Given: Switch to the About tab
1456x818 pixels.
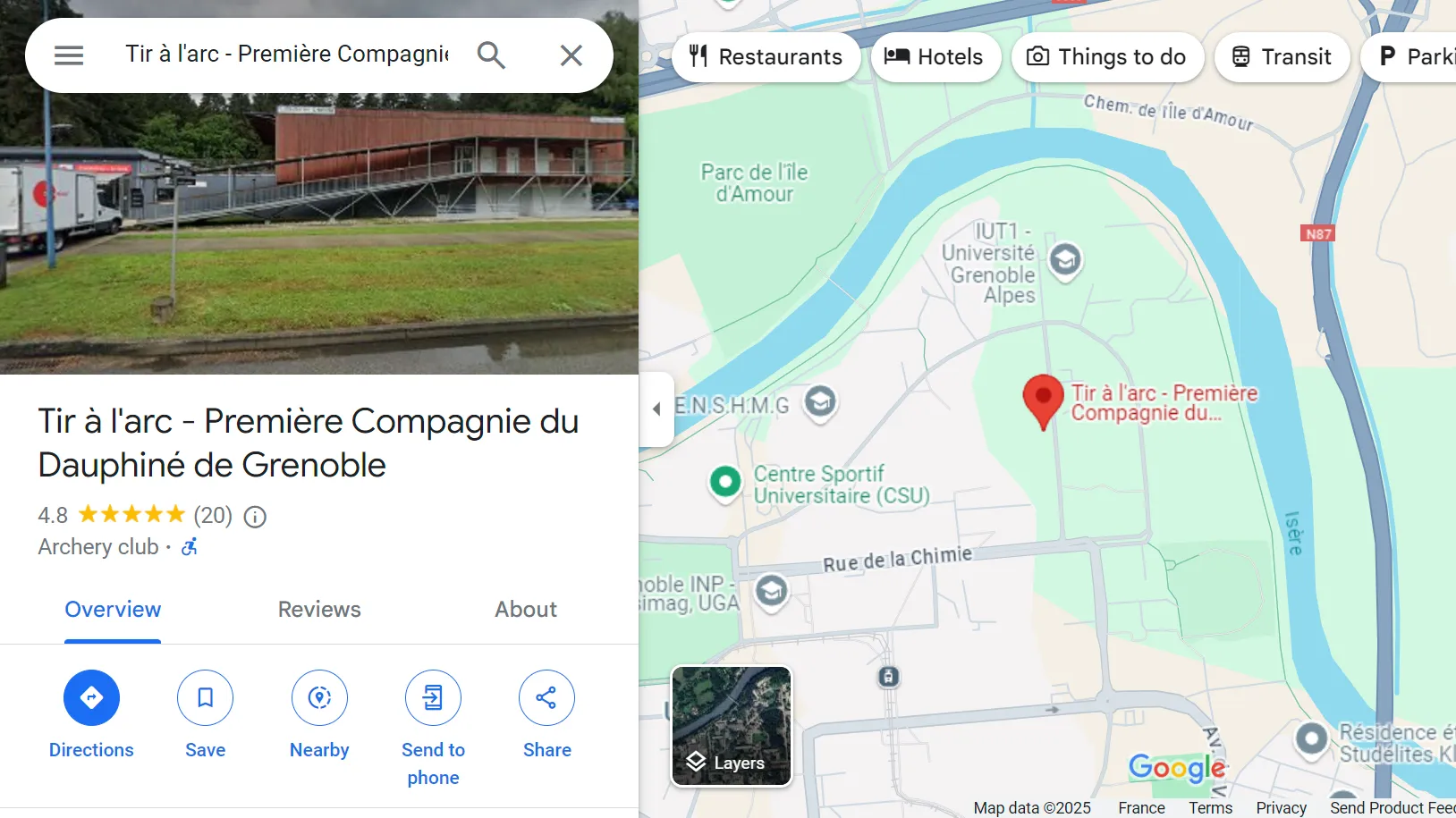Looking at the screenshot, I should click(x=526, y=610).
